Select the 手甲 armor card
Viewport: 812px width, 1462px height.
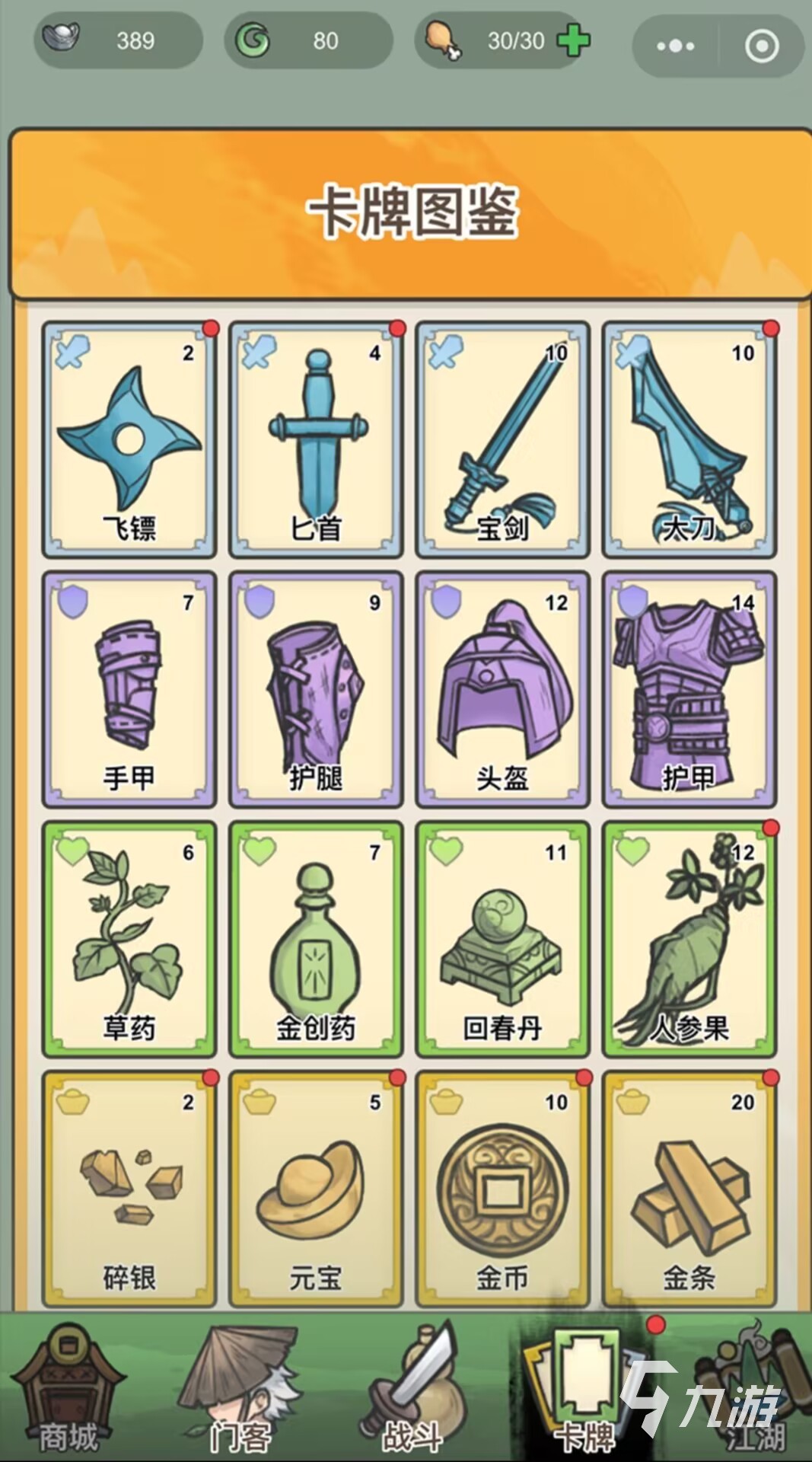coord(129,689)
